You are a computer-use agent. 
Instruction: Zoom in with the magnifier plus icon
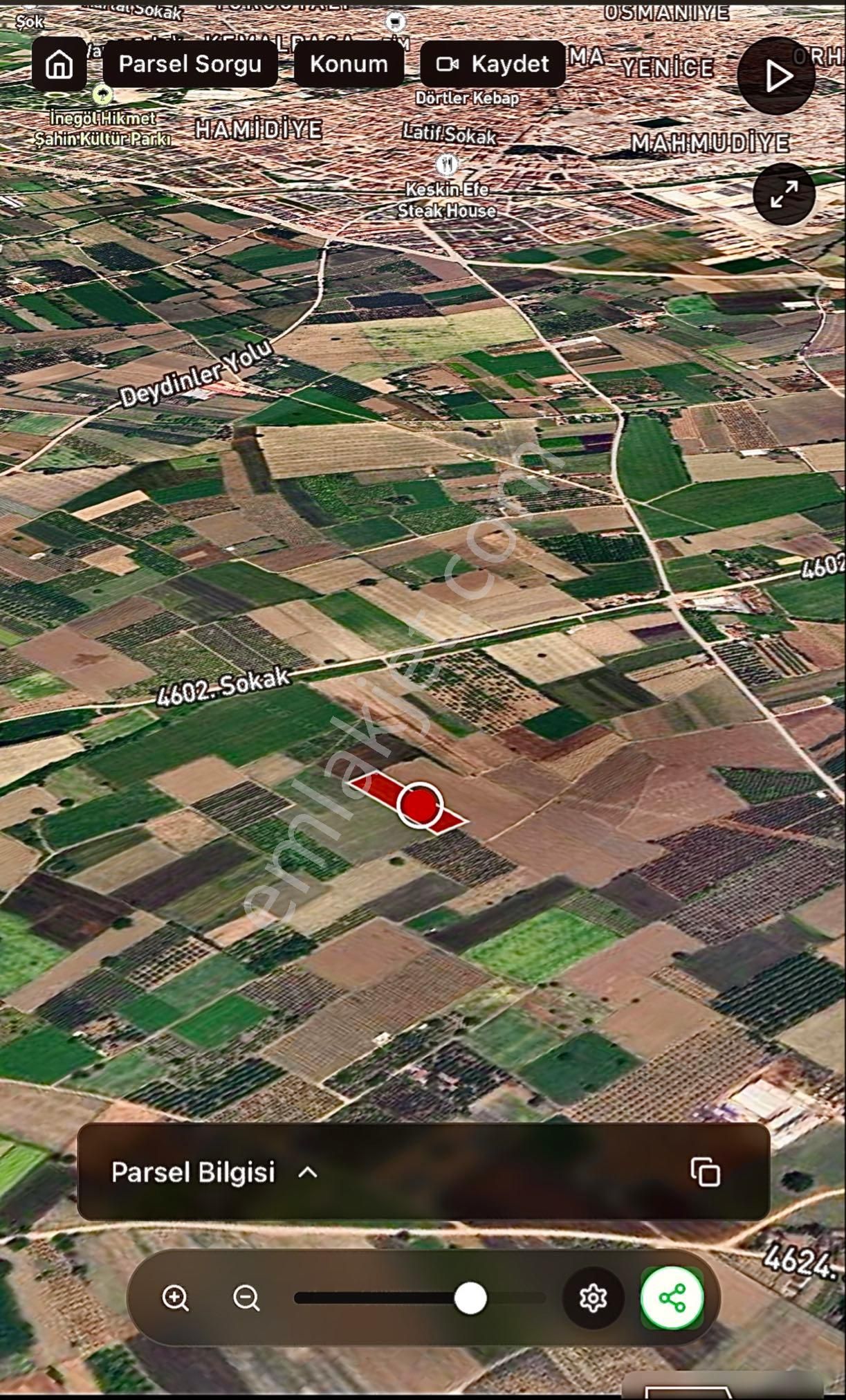(x=176, y=1297)
